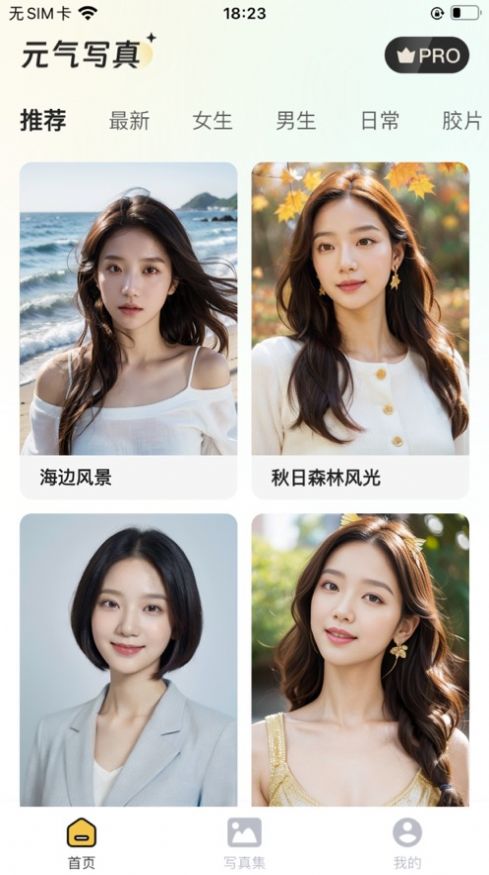This screenshot has height=875, width=489.
Task: Open the short-hair gray blazer portrait template
Action: click(x=128, y=660)
